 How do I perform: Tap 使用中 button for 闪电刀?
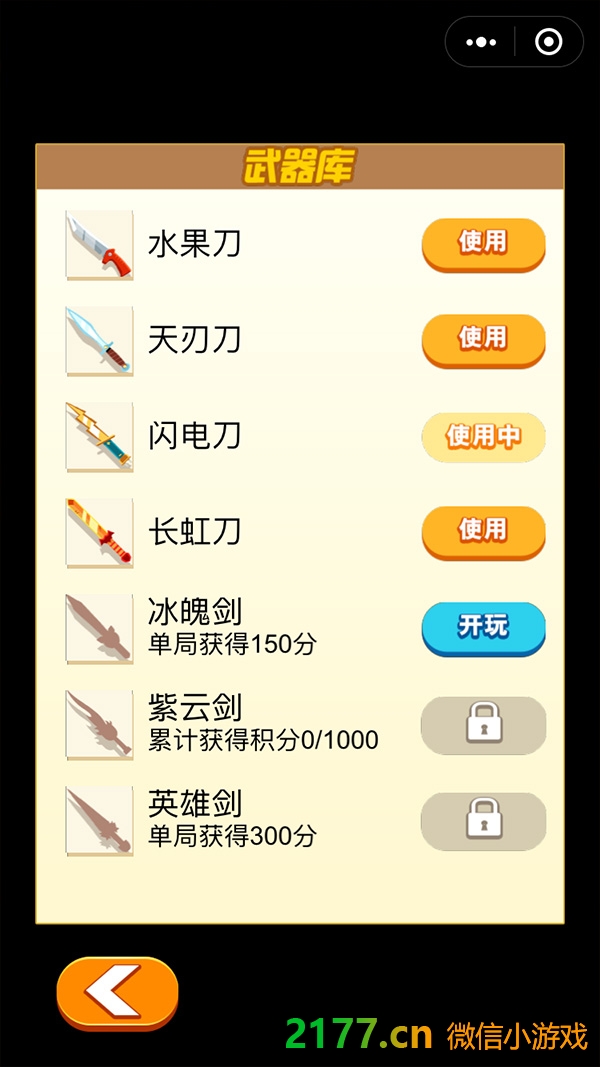point(483,436)
